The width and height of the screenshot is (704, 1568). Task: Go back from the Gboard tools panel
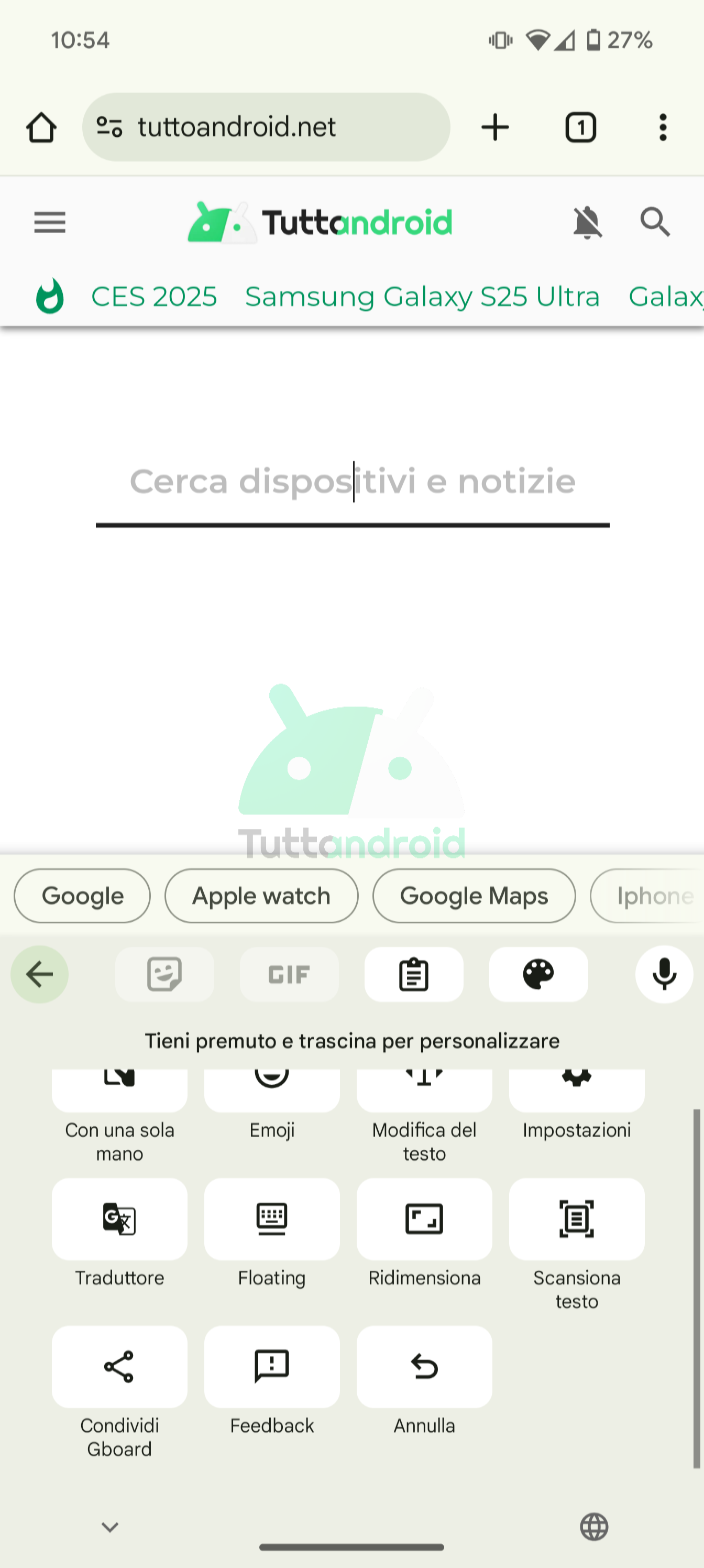point(40,975)
